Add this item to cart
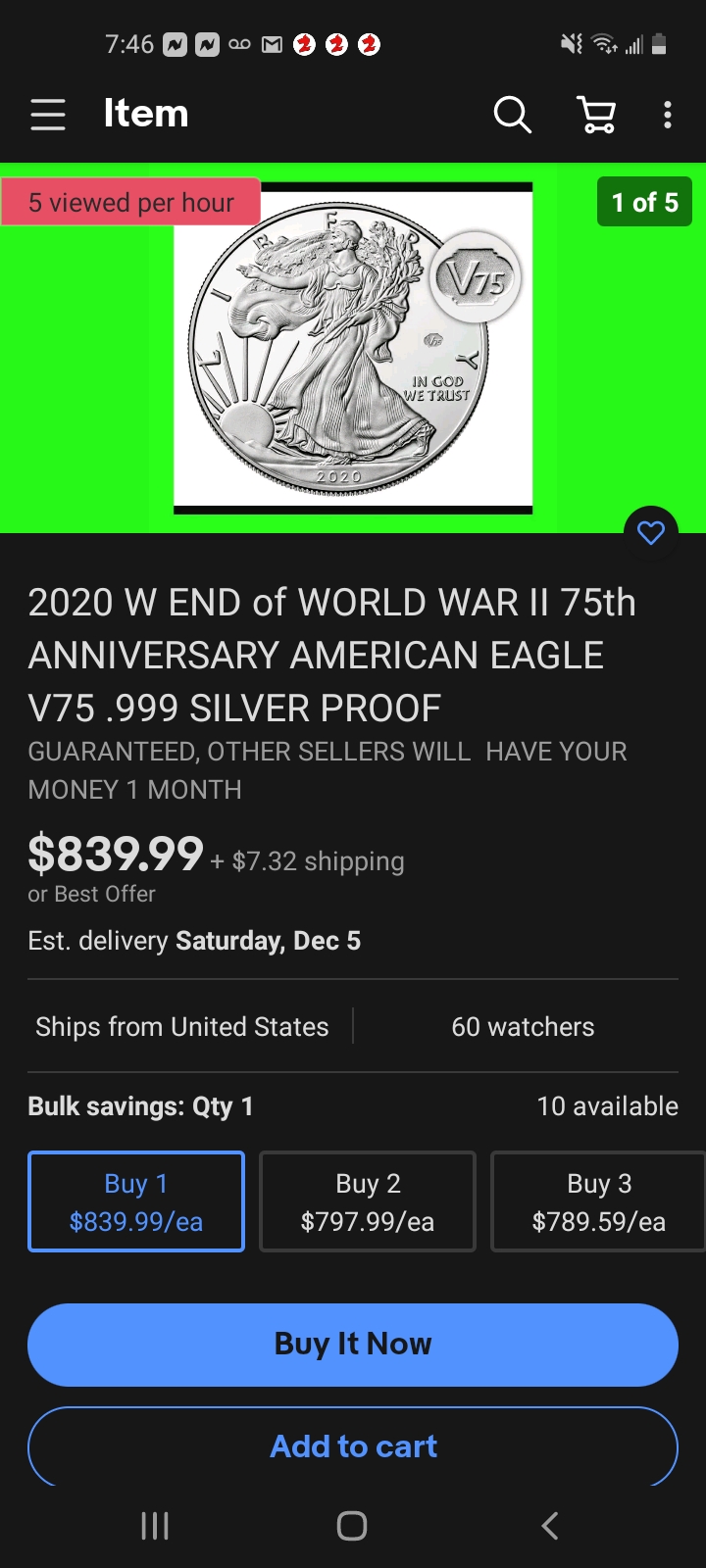The width and height of the screenshot is (706, 1568). click(x=353, y=1446)
